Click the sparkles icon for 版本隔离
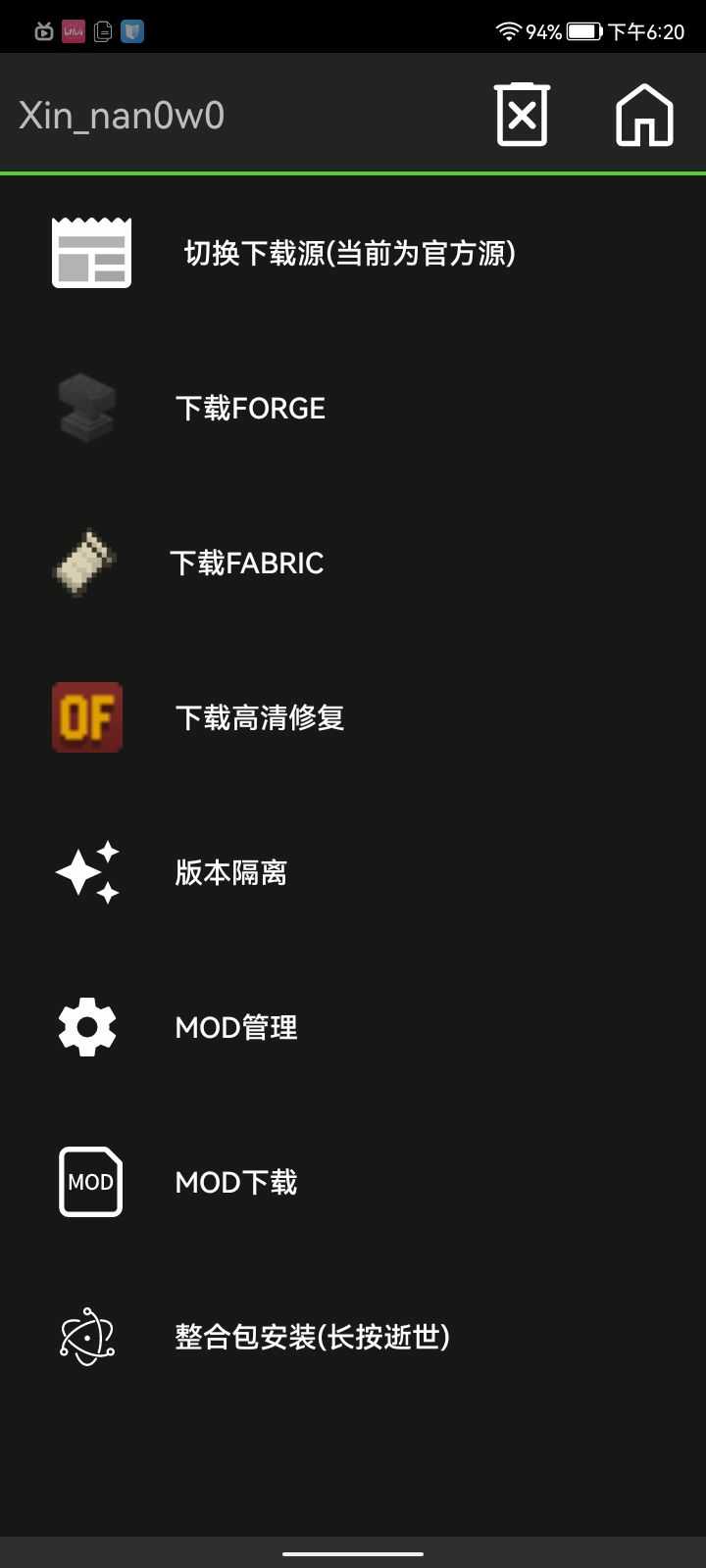The height and width of the screenshot is (1568, 706). (86, 872)
